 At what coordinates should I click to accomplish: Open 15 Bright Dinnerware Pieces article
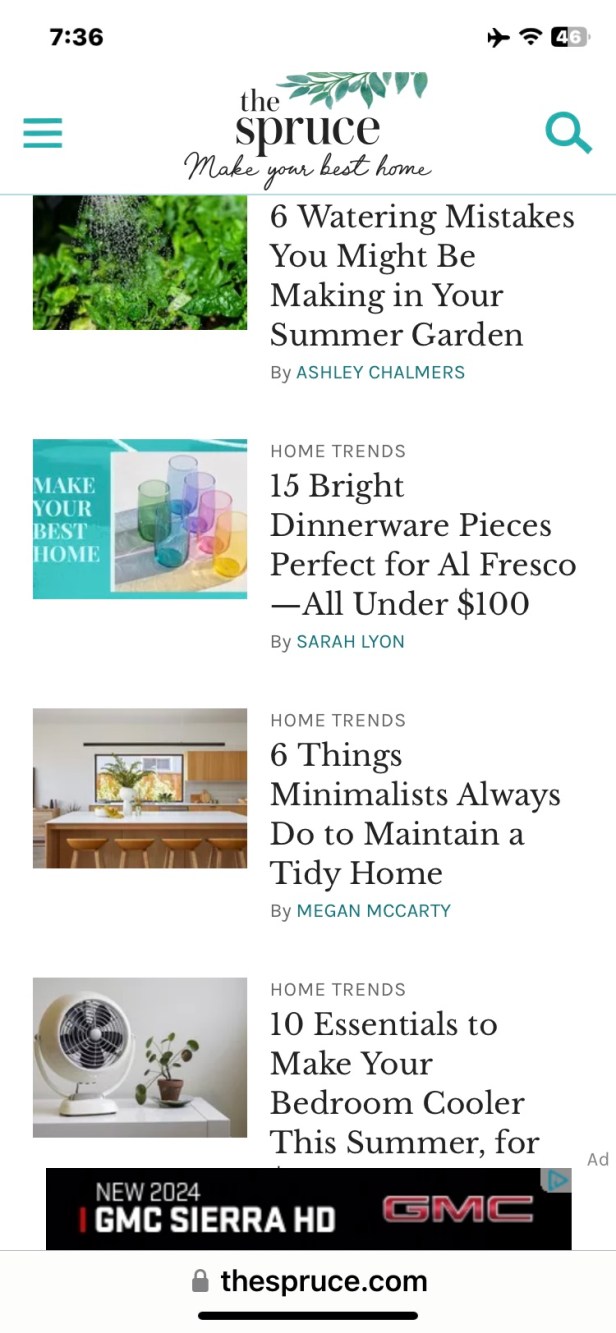click(x=422, y=544)
